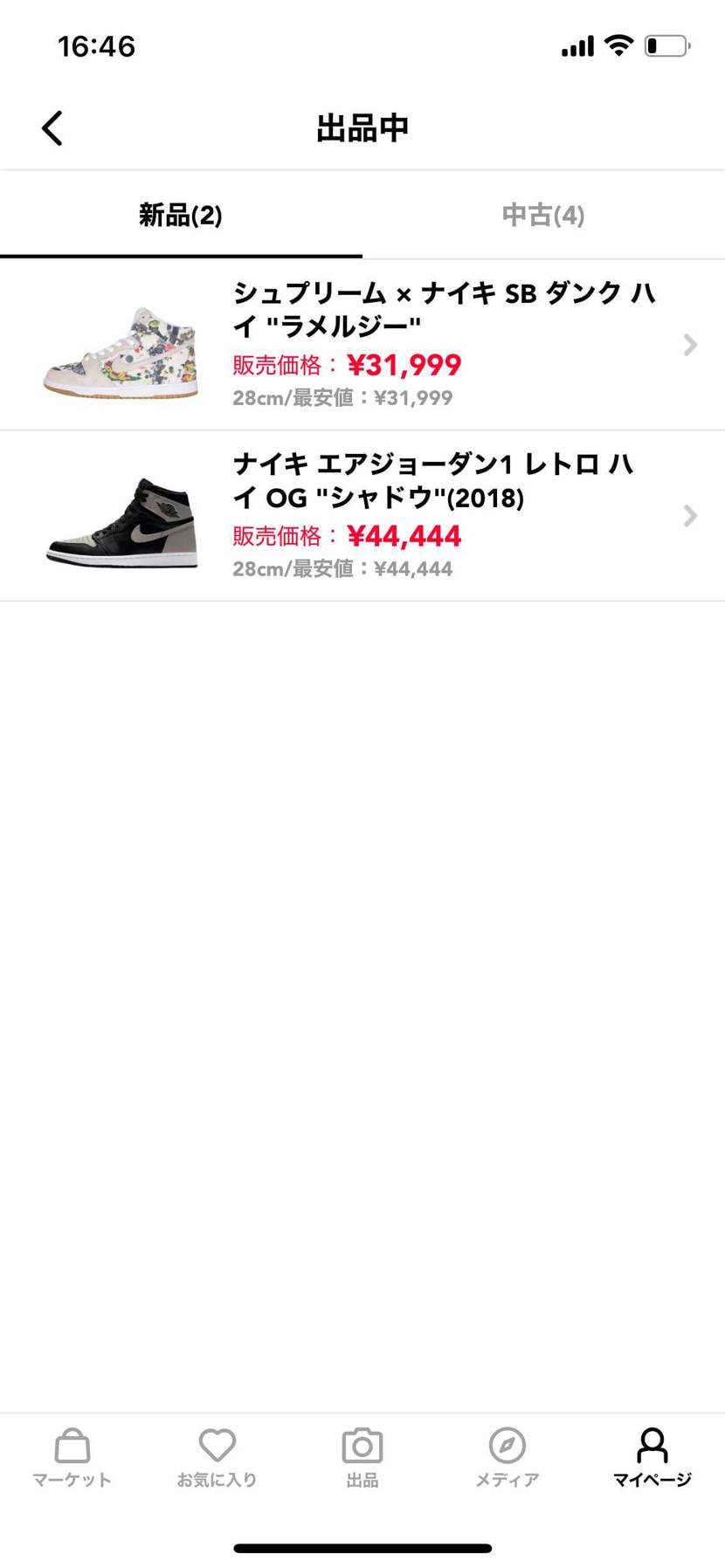Viewport: 725px width, 1568px height.
Task: Tap the ¥44,444 price text
Action: pyautogui.click(x=404, y=535)
